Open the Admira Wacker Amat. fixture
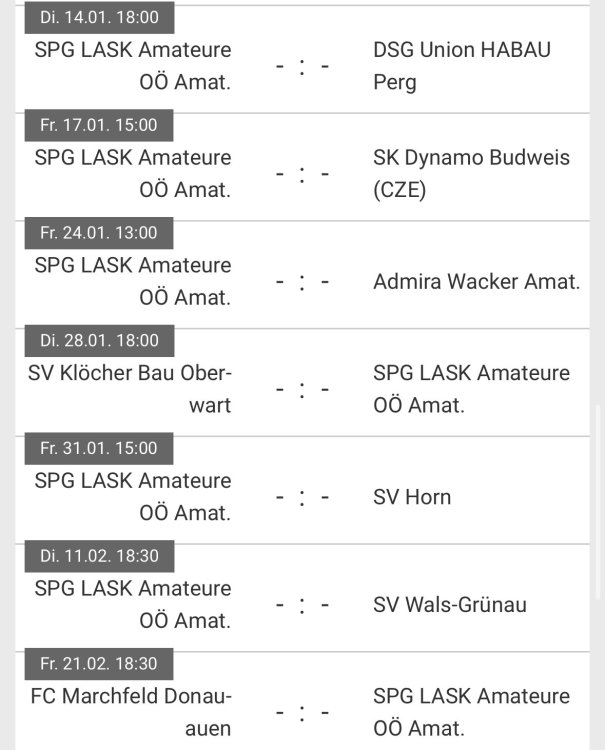The height and width of the screenshot is (750, 605). pyautogui.click(x=302, y=282)
